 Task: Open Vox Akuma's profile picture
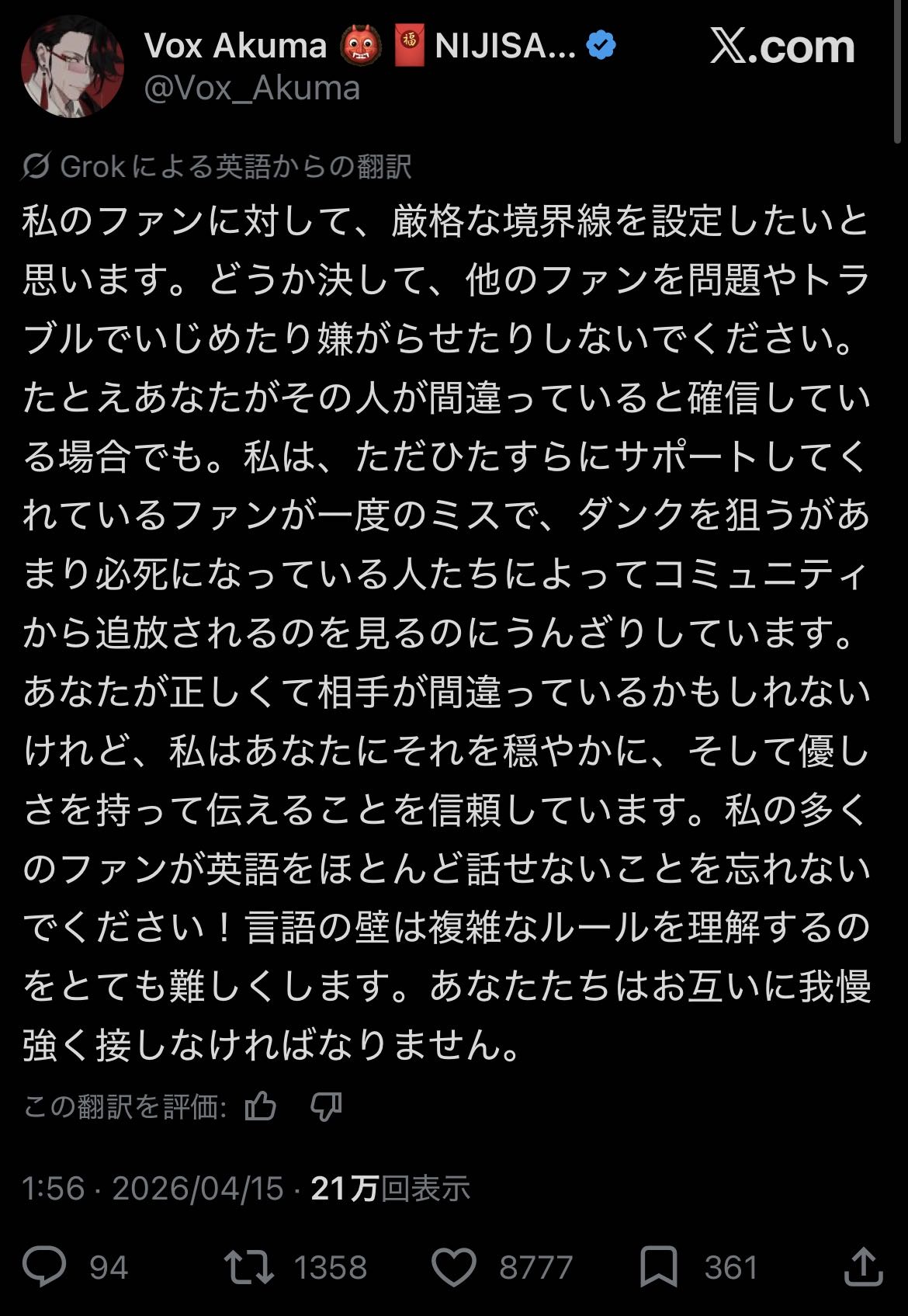click(72, 65)
